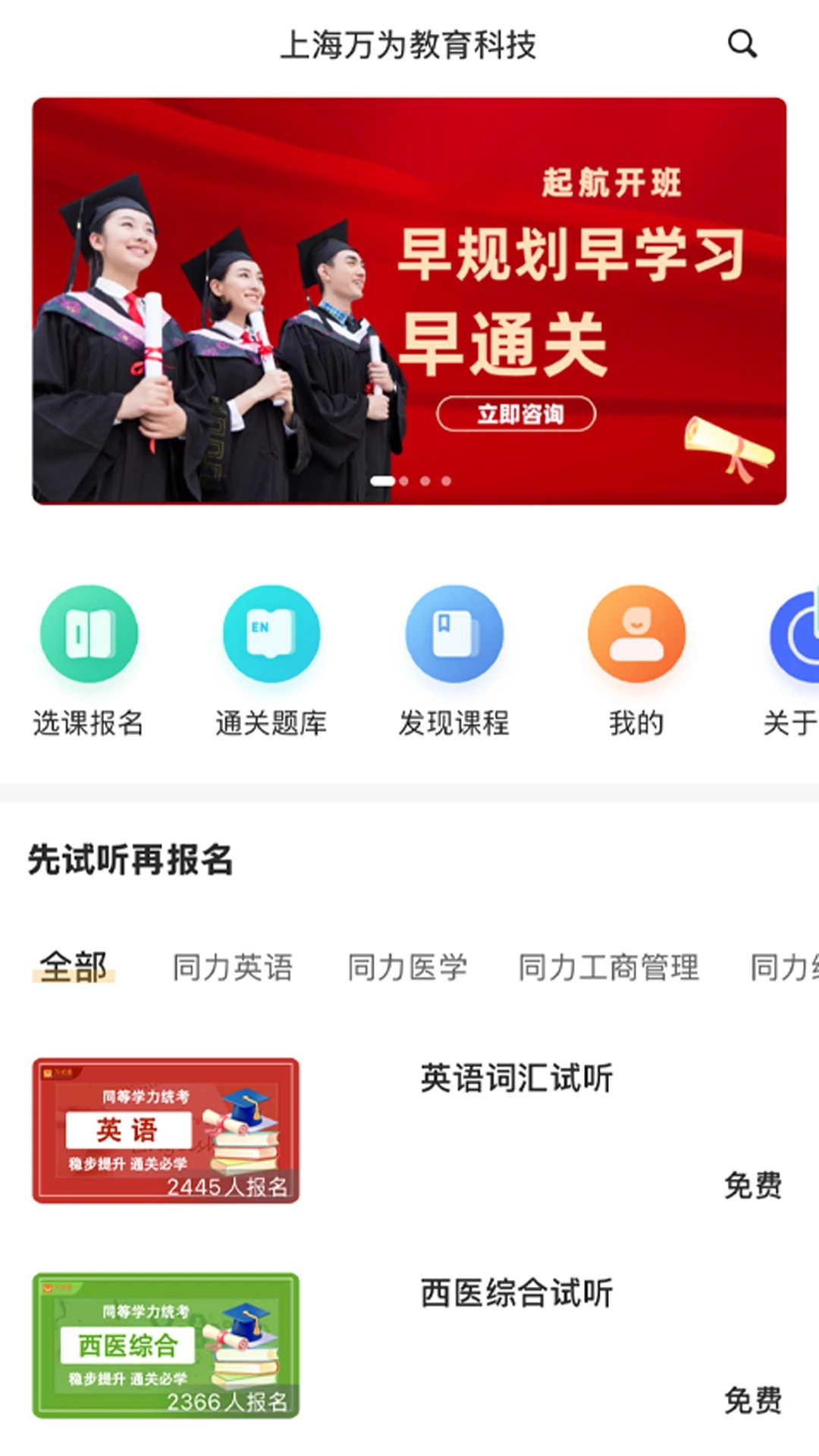Image resolution: width=819 pixels, height=1456 pixels.
Task: Open the search icon
Action: (741, 43)
